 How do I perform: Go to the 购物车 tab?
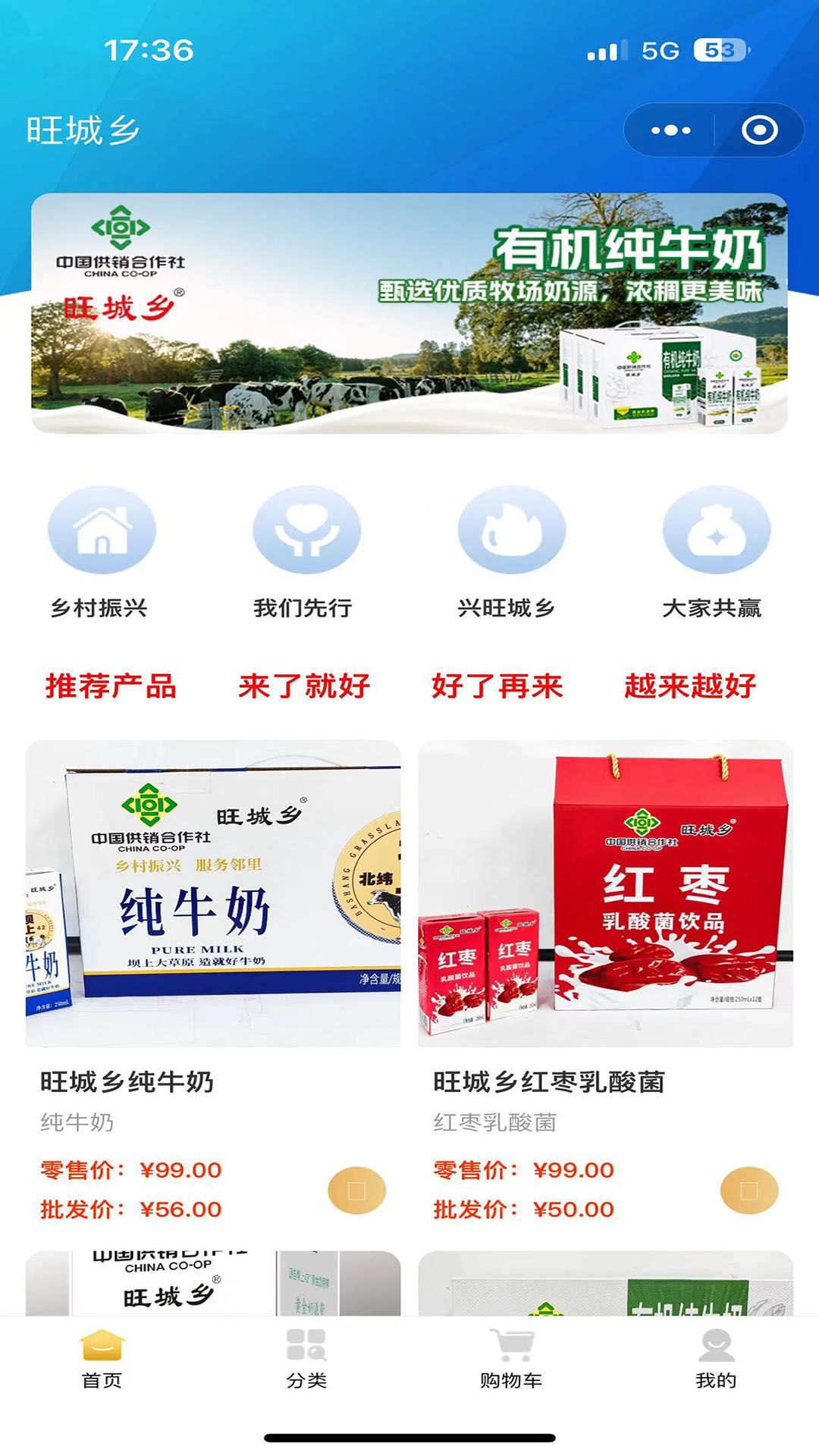coord(511,1359)
